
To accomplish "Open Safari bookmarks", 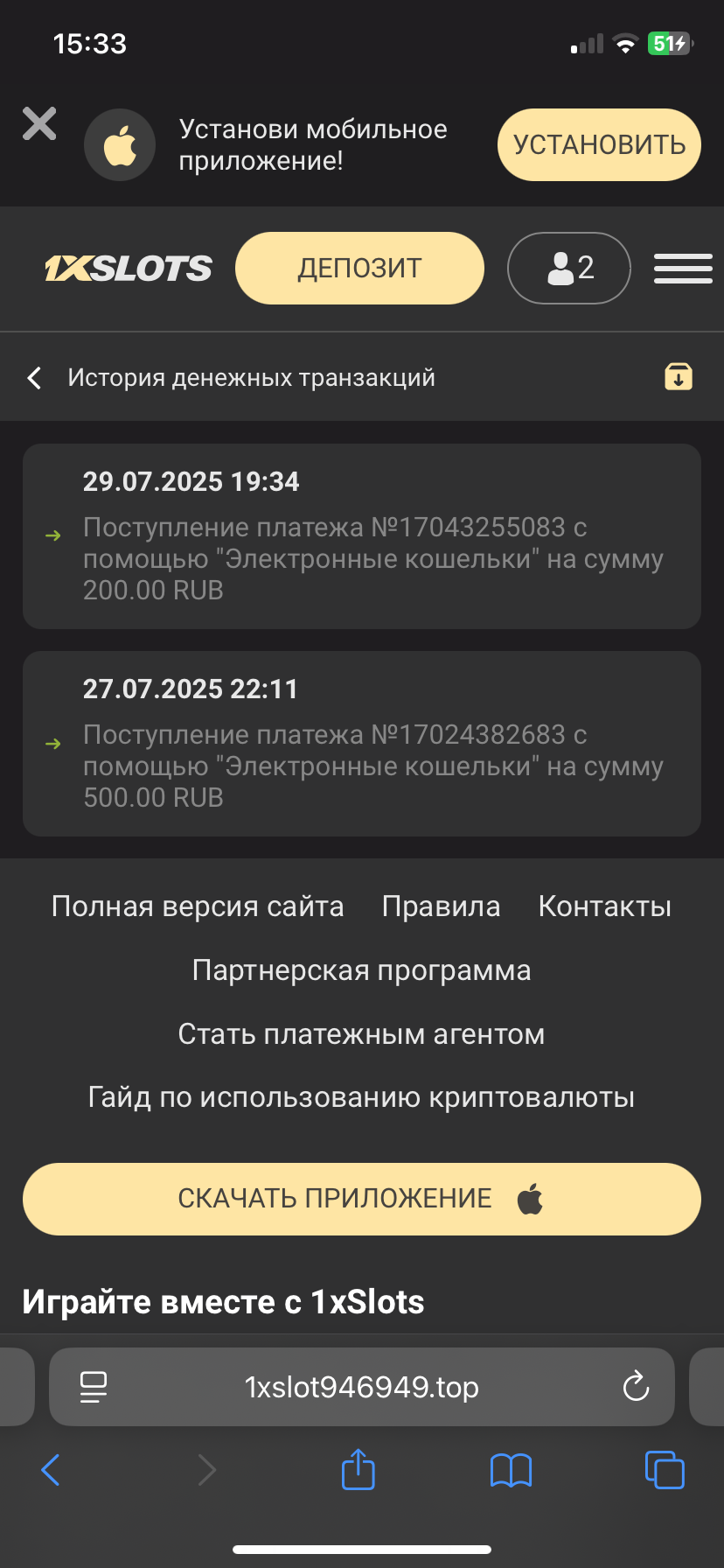I will point(511,1470).
